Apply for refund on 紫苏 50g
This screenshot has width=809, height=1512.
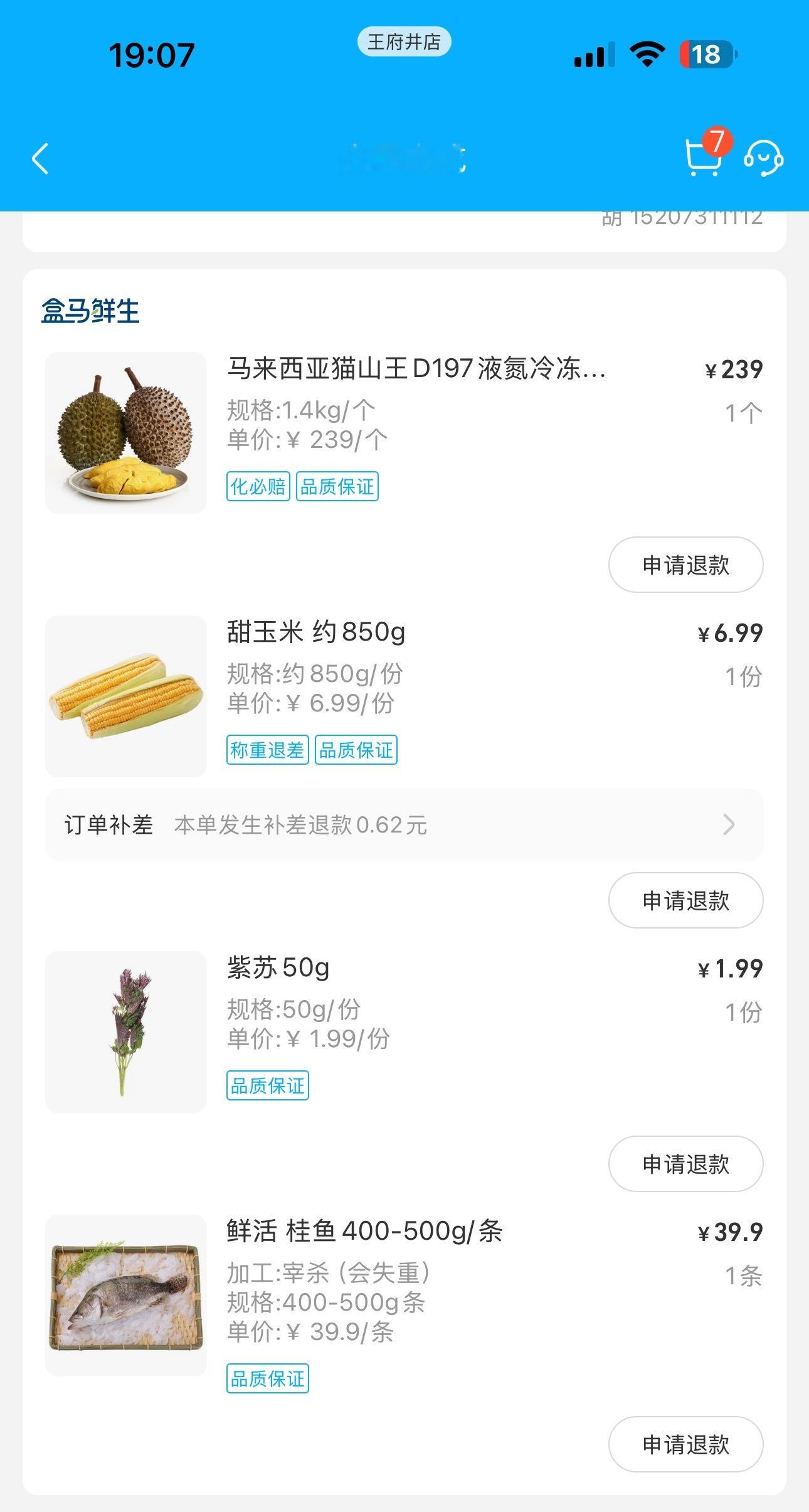pos(685,1164)
